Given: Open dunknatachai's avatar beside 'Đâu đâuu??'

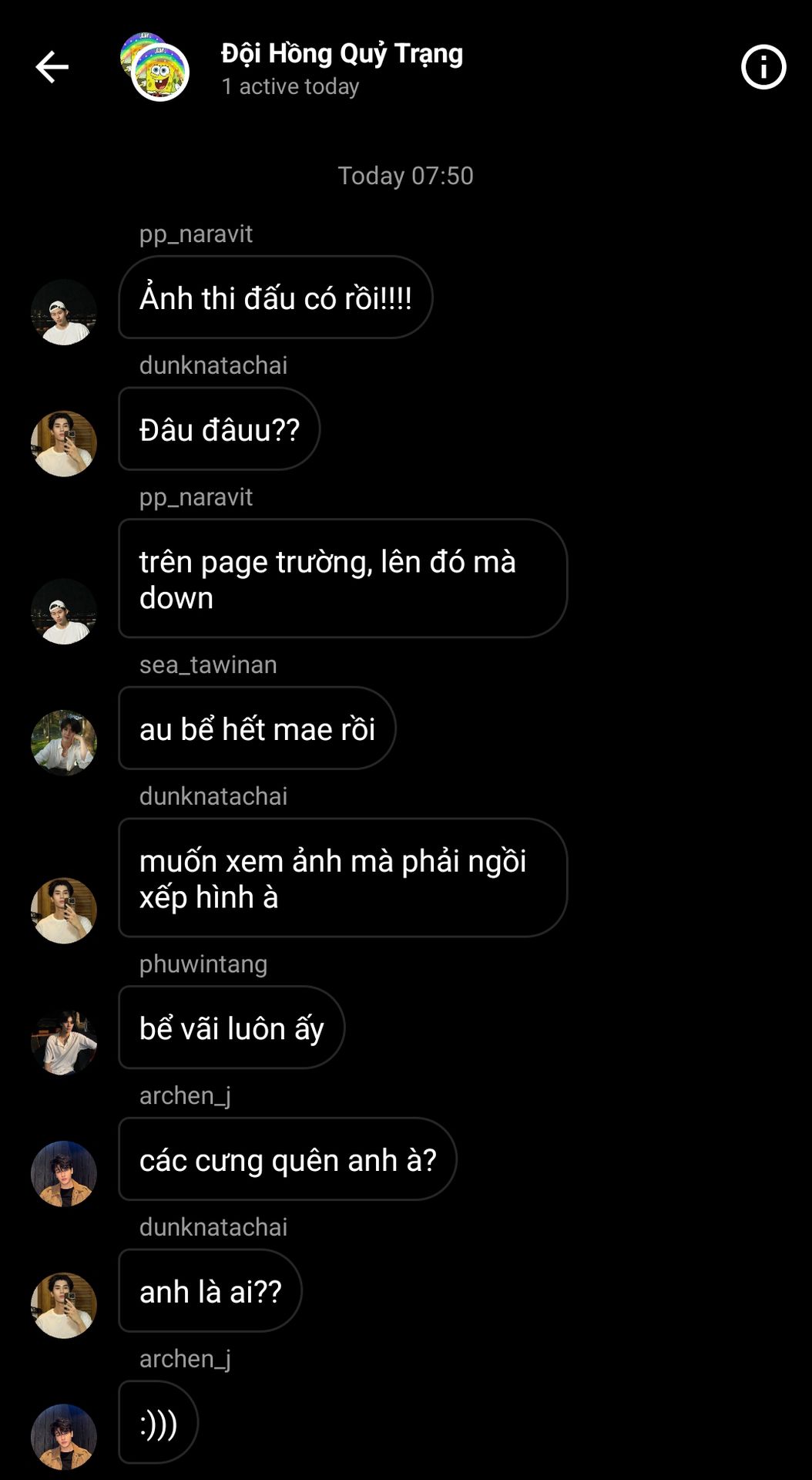Looking at the screenshot, I should tap(64, 443).
